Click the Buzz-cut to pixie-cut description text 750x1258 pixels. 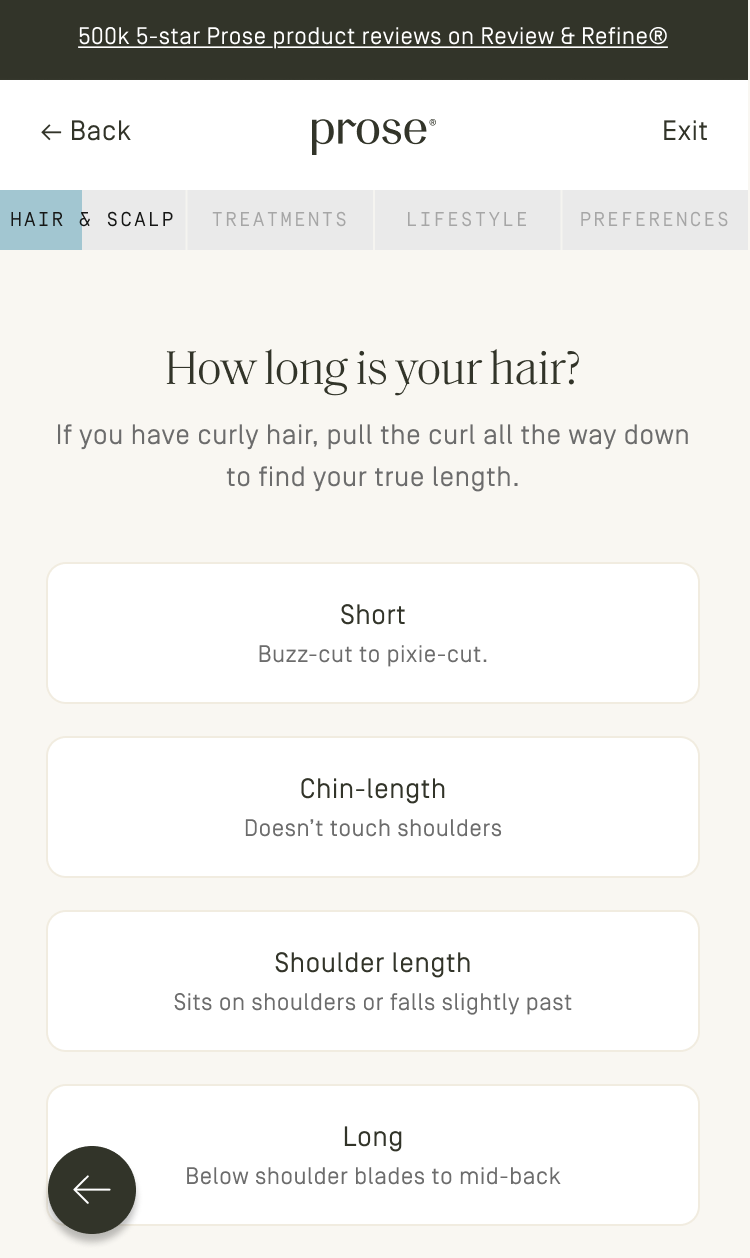pyautogui.click(x=373, y=653)
